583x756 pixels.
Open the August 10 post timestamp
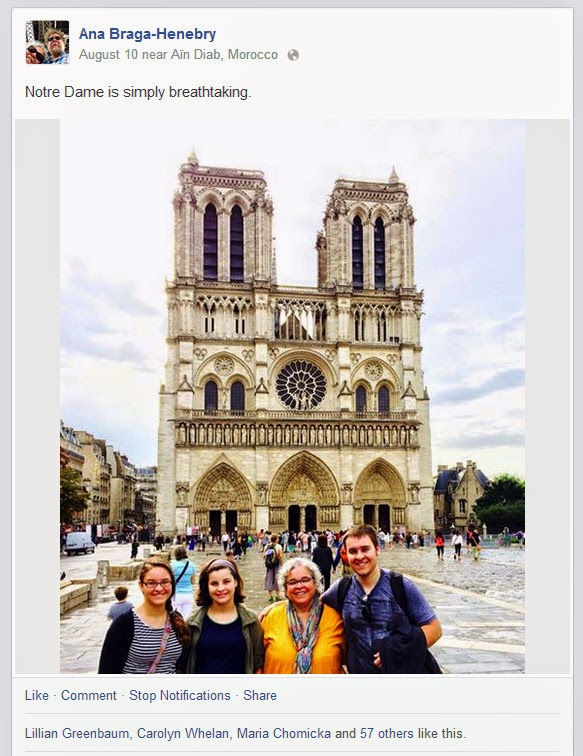[108, 54]
